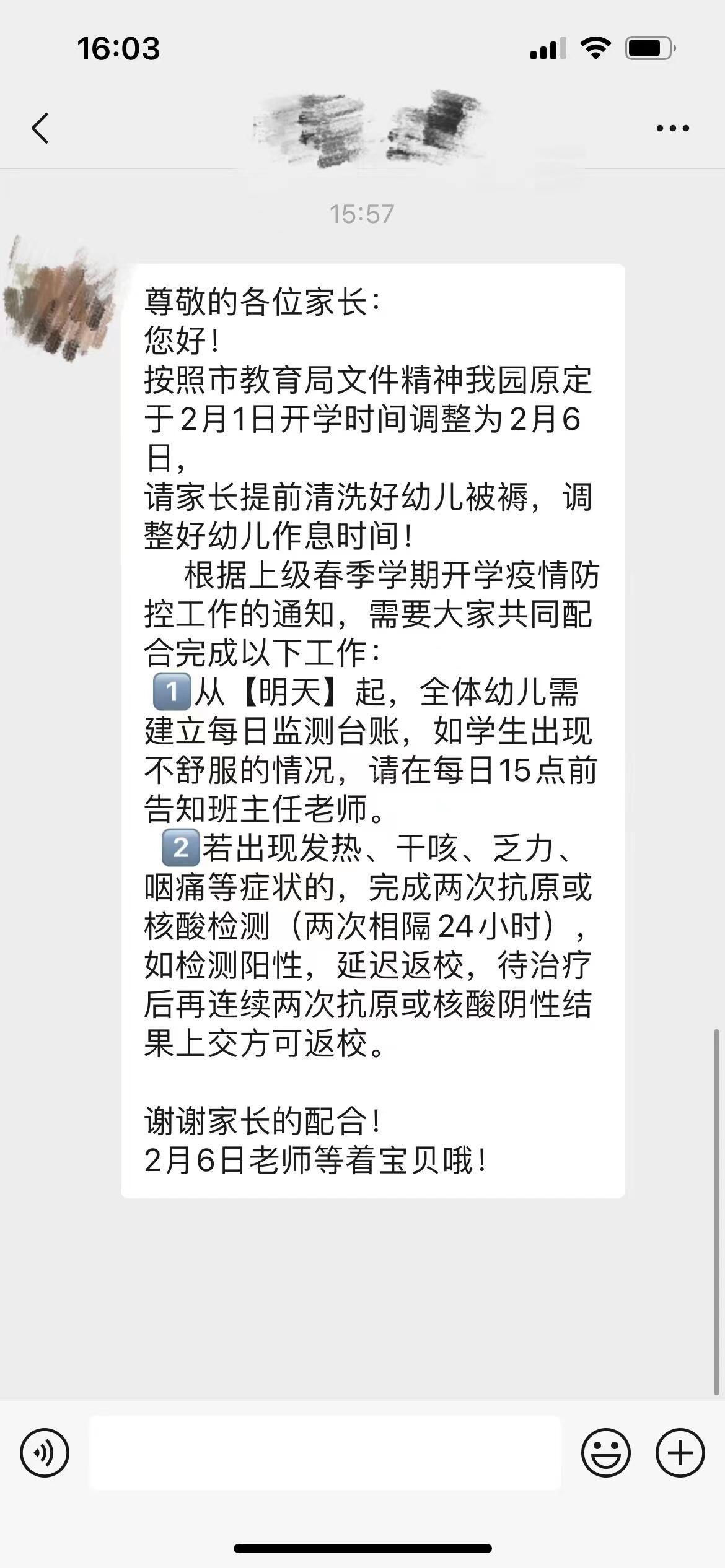Open the plus attachments menu
The image size is (725, 1568).
[x=680, y=1452]
